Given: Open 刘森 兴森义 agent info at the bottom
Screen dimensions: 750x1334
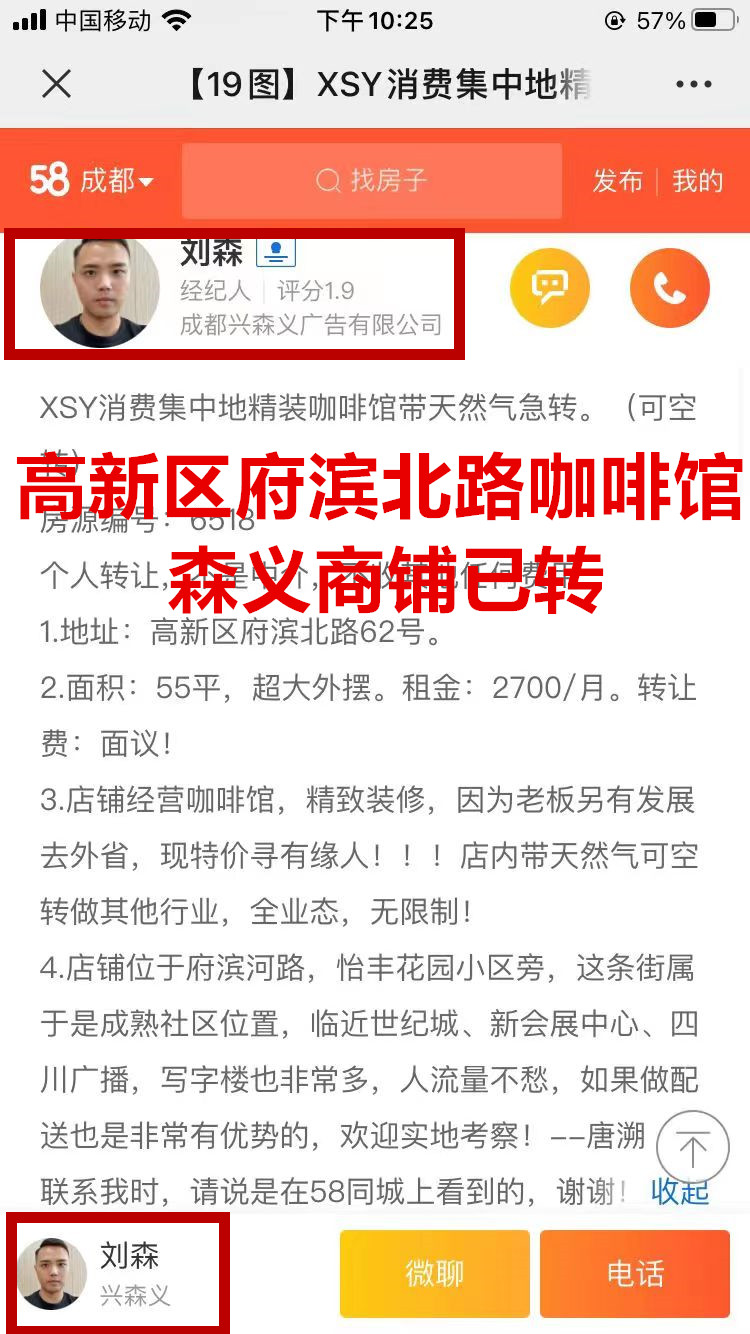Looking at the screenshot, I should tap(117, 1273).
